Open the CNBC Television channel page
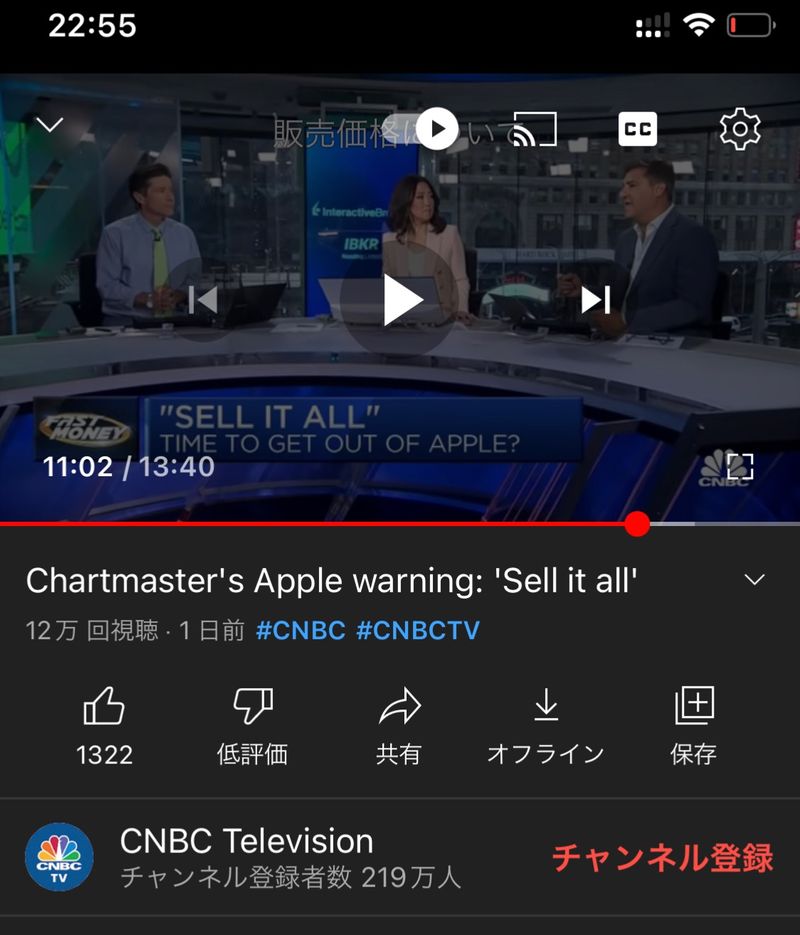This screenshot has width=800, height=935. [x=246, y=857]
